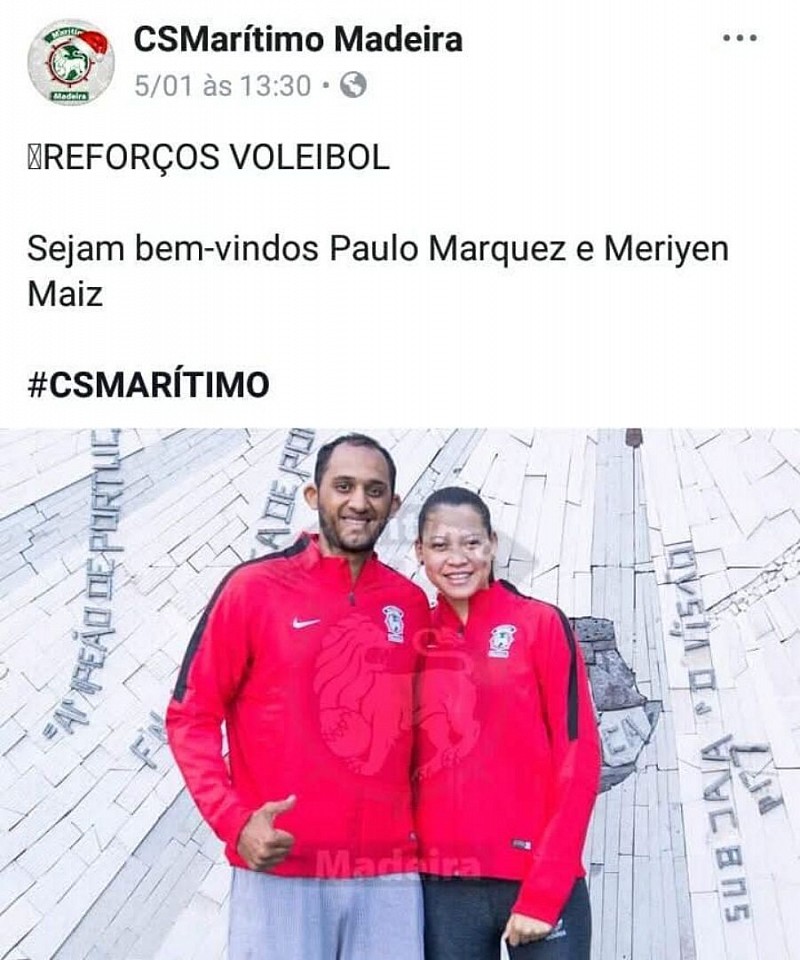800x960 pixels.
Task: Open the CSMarítimo Madeira page name
Action: coord(298,40)
